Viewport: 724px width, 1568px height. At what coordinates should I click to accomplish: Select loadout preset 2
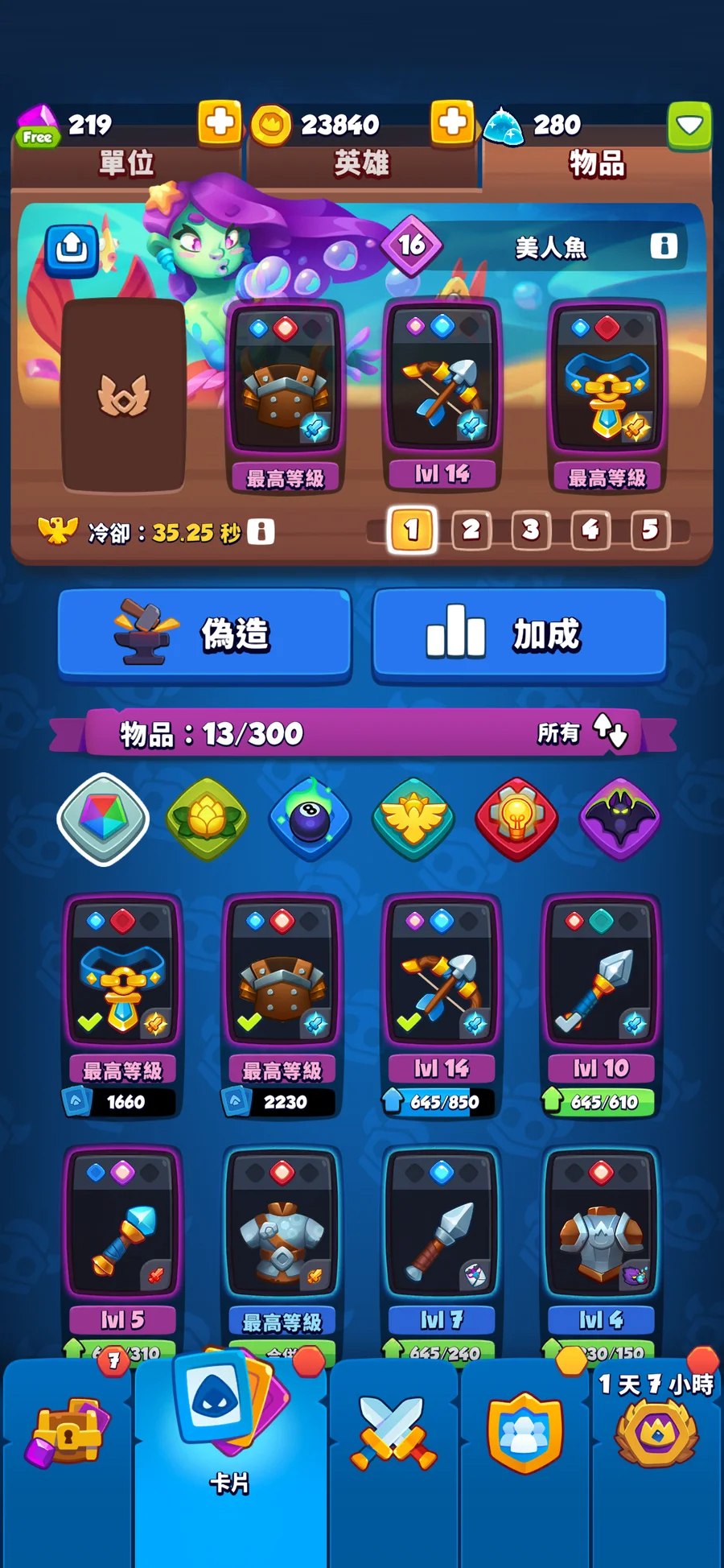471,530
